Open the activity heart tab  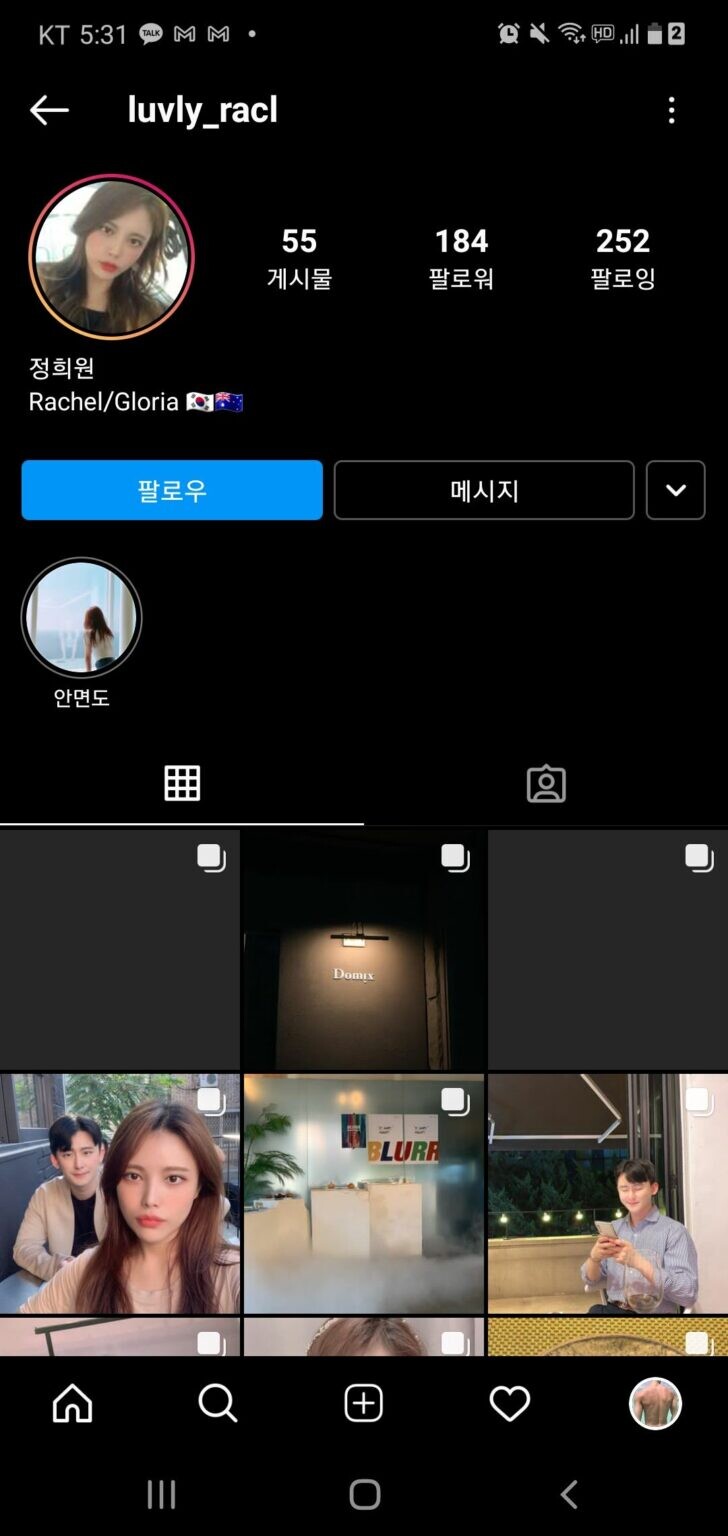(x=509, y=1404)
